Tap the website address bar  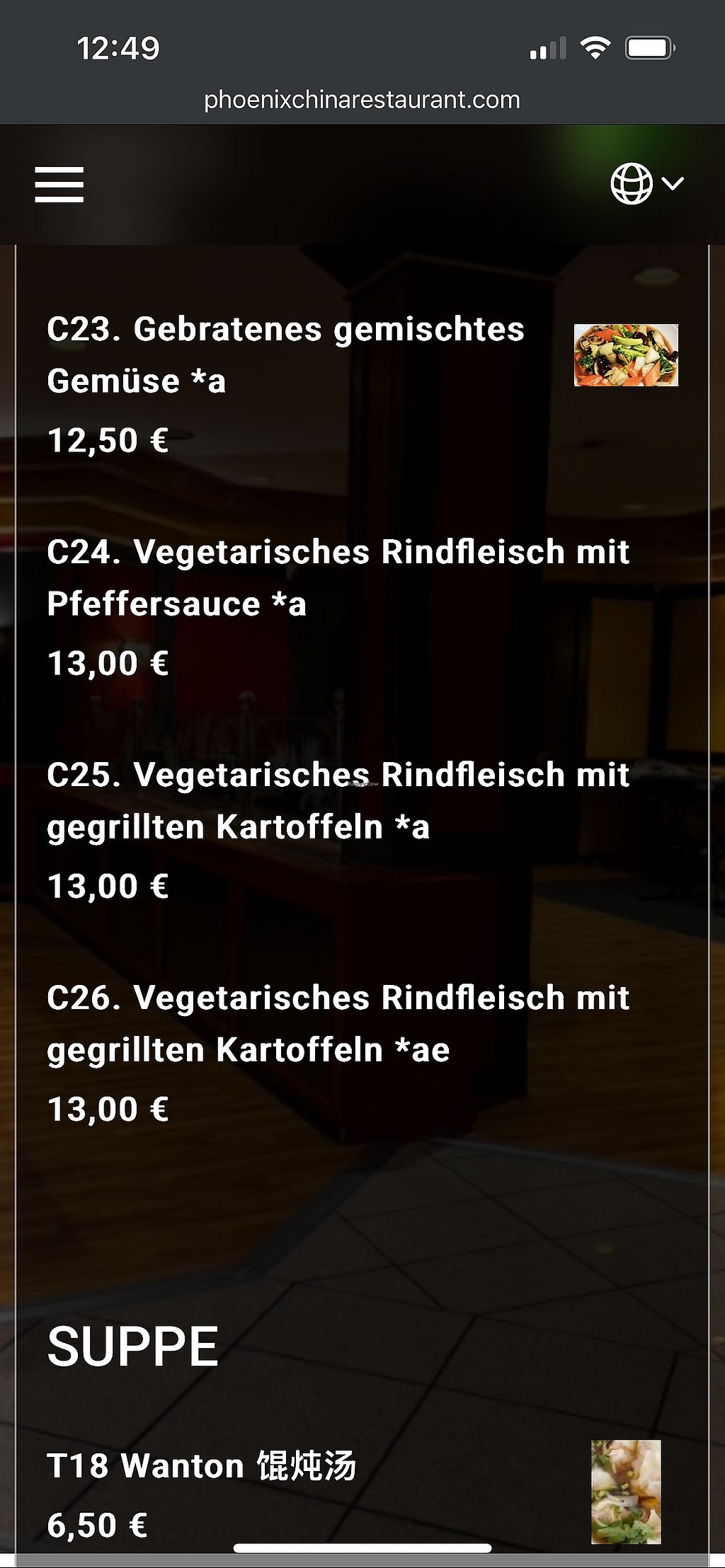point(362,100)
